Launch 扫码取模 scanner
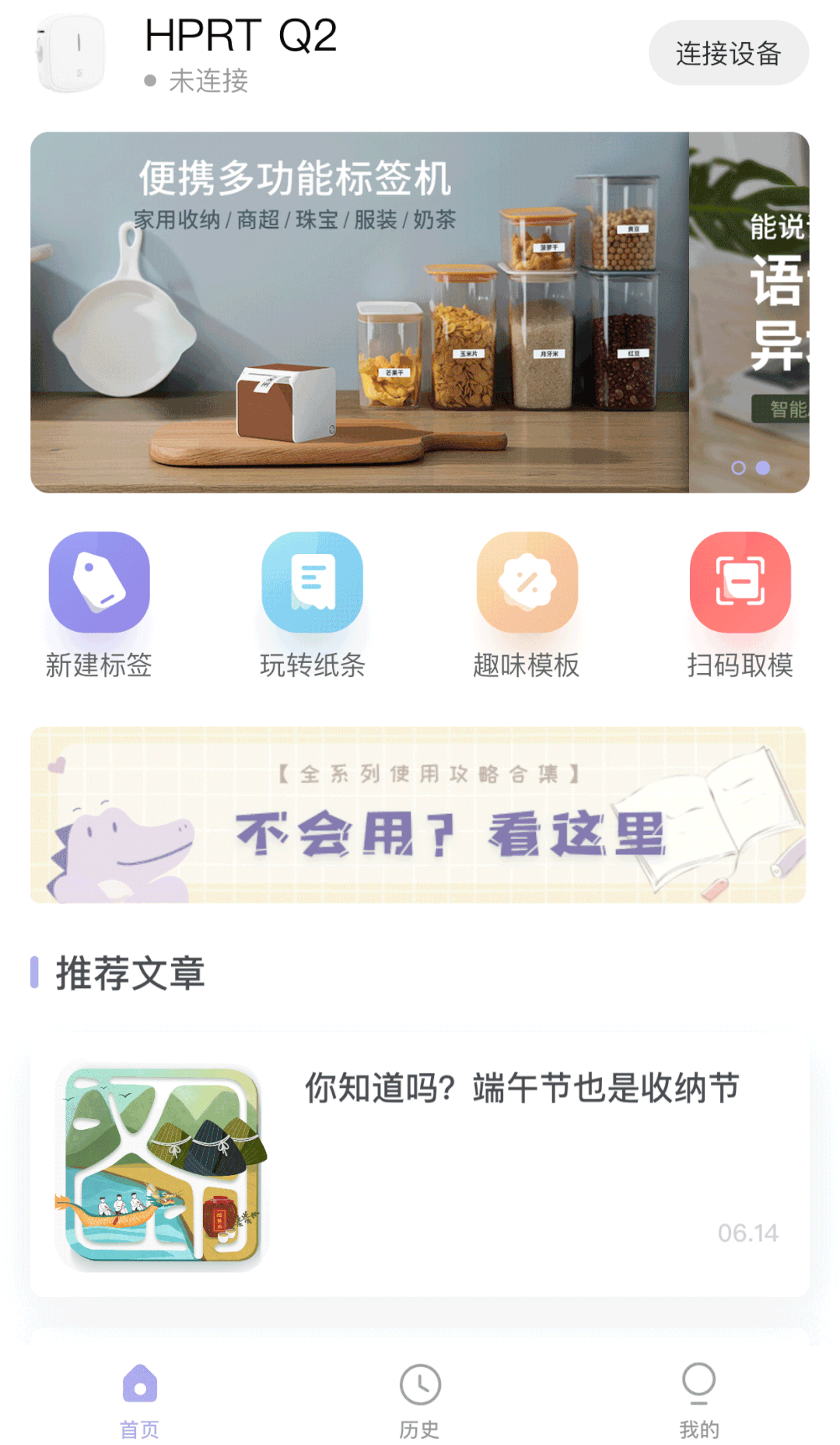This screenshot has height=1445, width=840. click(740, 584)
